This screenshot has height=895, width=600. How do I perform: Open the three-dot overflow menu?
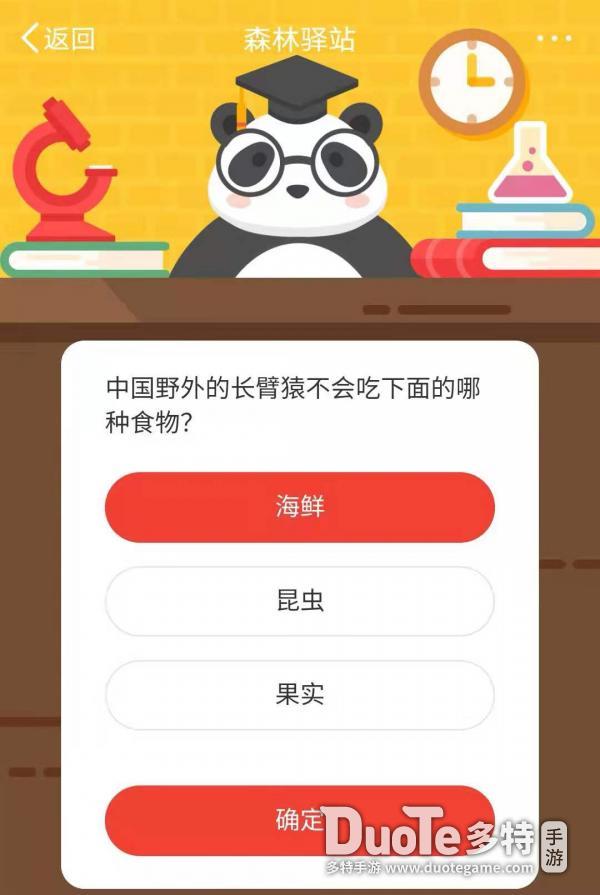click(x=552, y=39)
